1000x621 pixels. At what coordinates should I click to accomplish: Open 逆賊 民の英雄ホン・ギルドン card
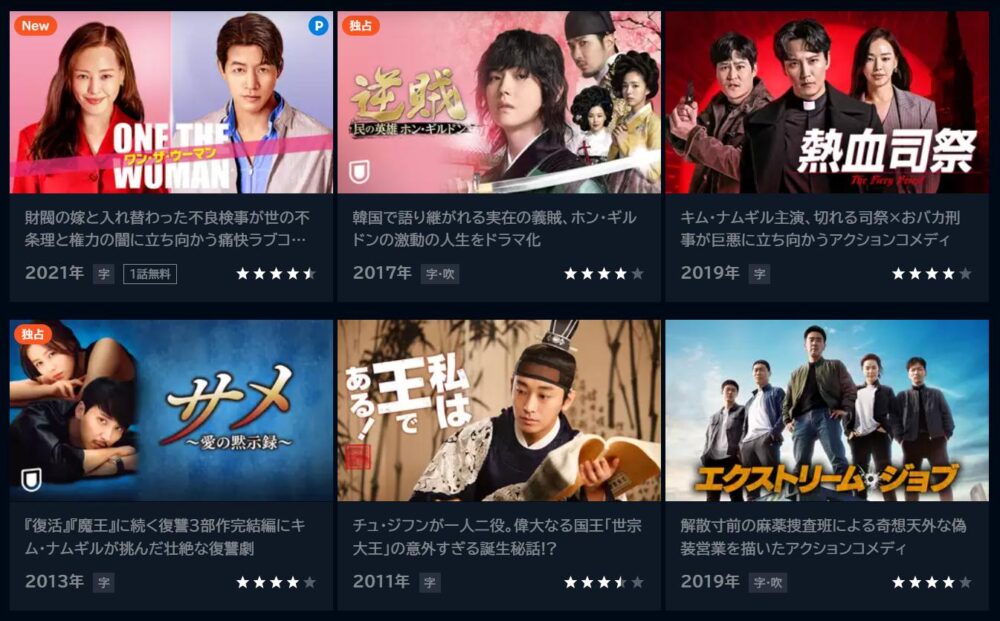[499, 103]
